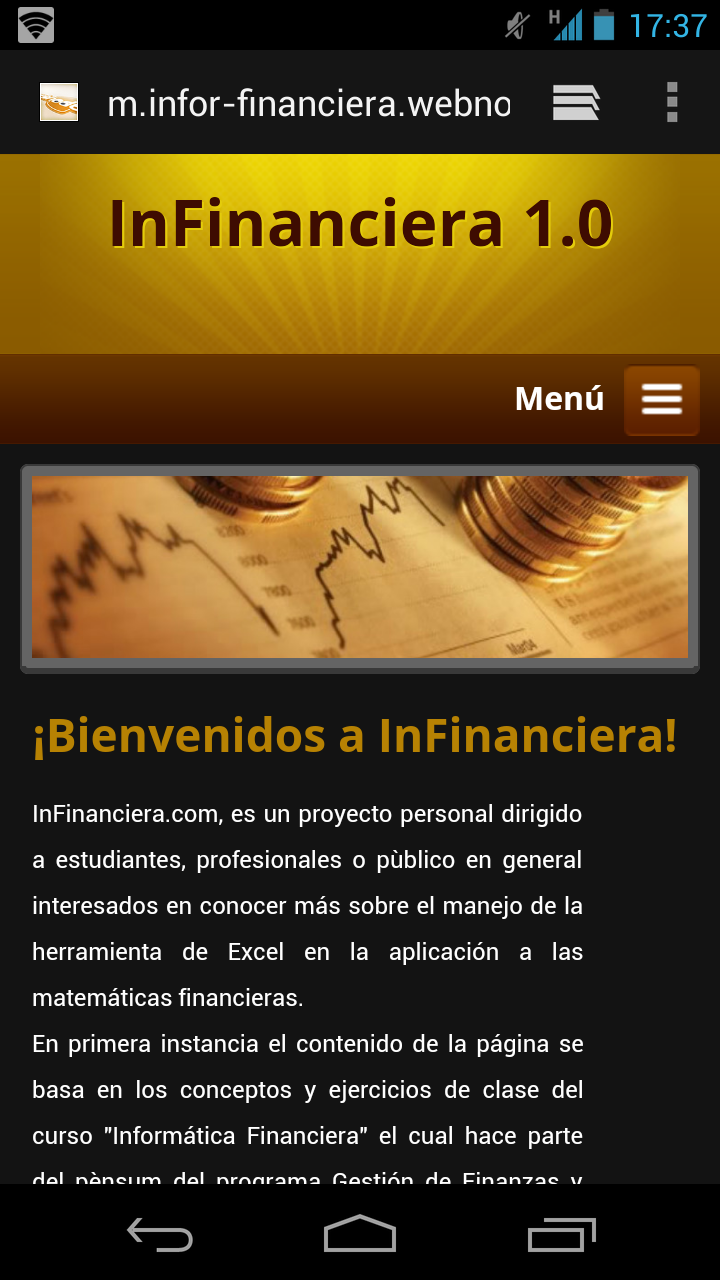Open the browser tabs switcher
Image resolution: width=720 pixels, height=1280 pixels.
pos(576,102)
